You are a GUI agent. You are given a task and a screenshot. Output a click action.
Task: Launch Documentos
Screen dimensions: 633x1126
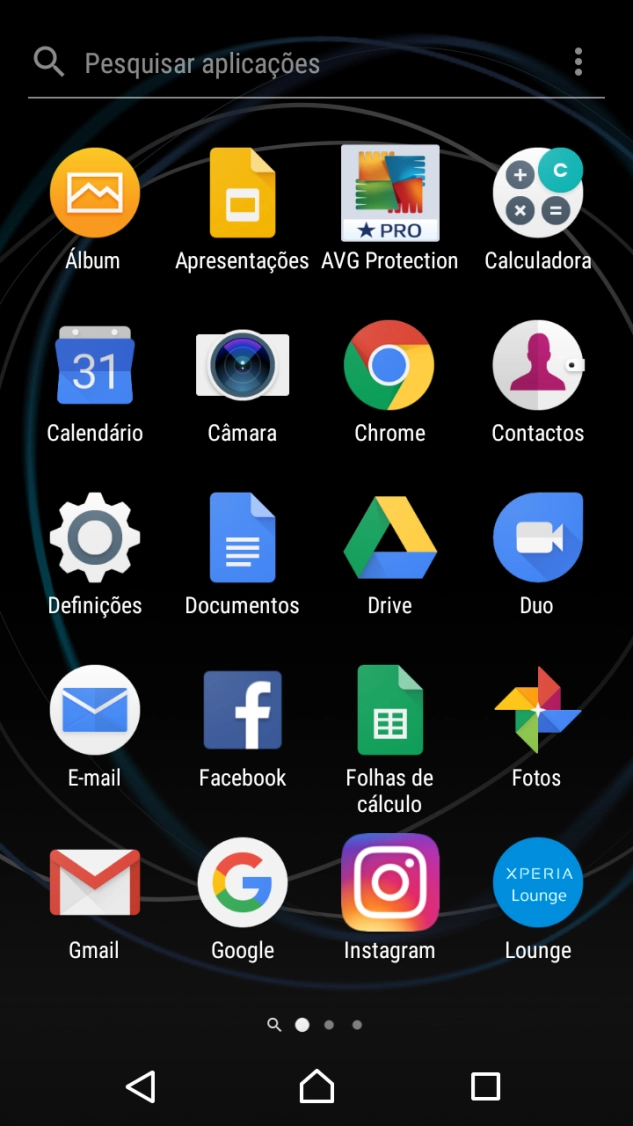[242, 538]
